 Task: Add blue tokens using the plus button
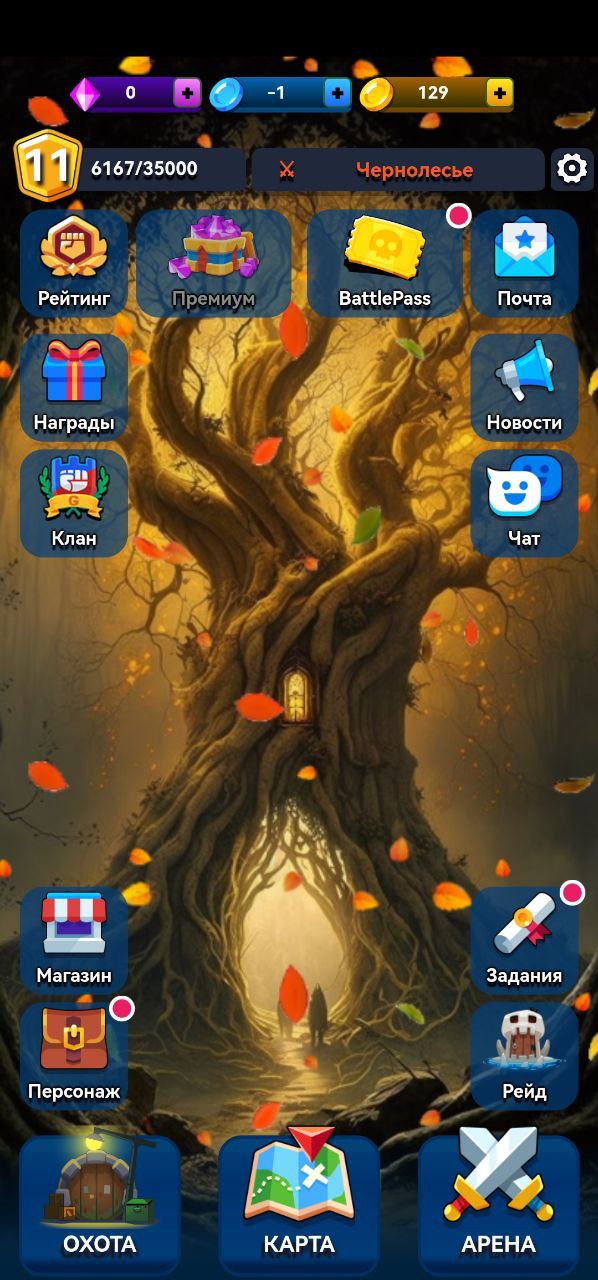pyautogui.click(x=337, y=93)
